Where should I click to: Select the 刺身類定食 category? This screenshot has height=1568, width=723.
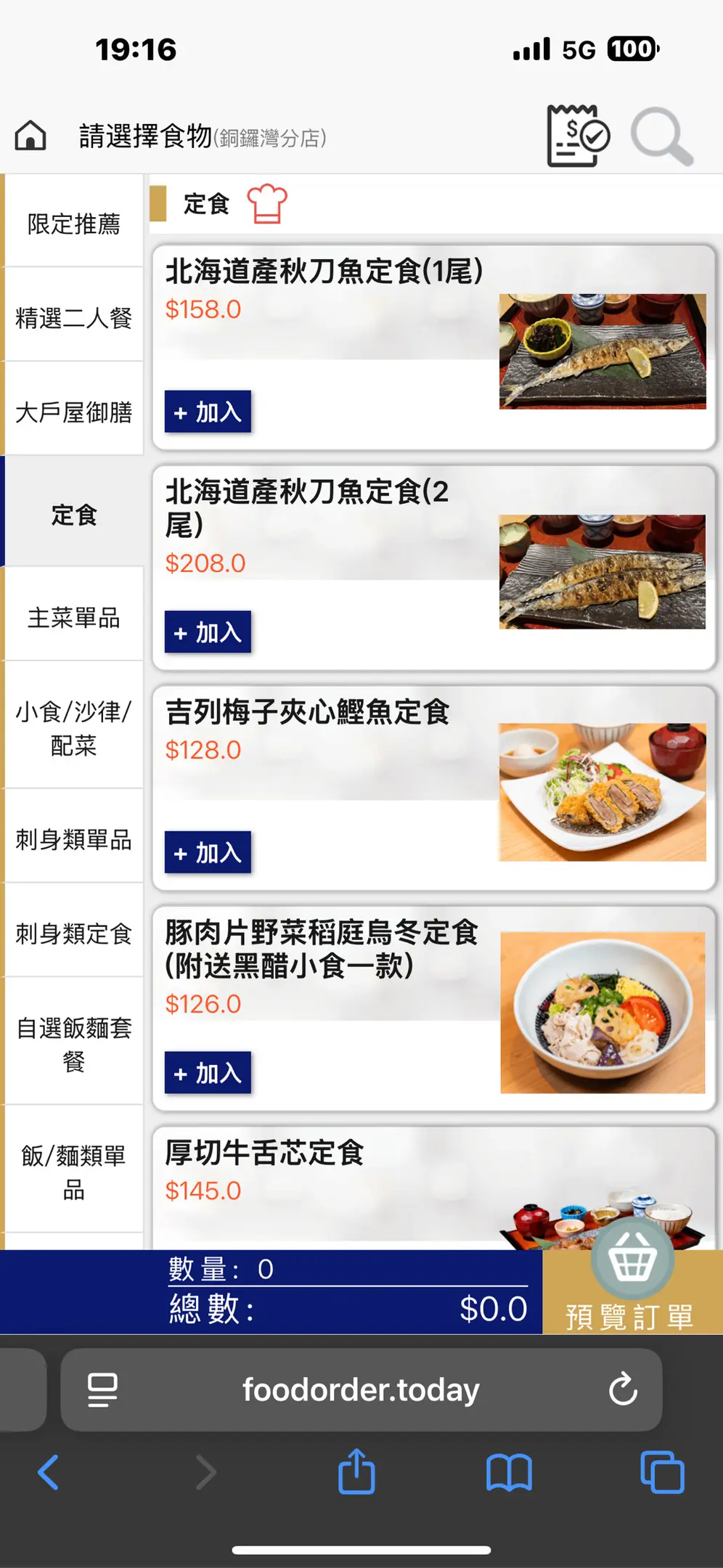pyautogui.click(x=73, y=933)
